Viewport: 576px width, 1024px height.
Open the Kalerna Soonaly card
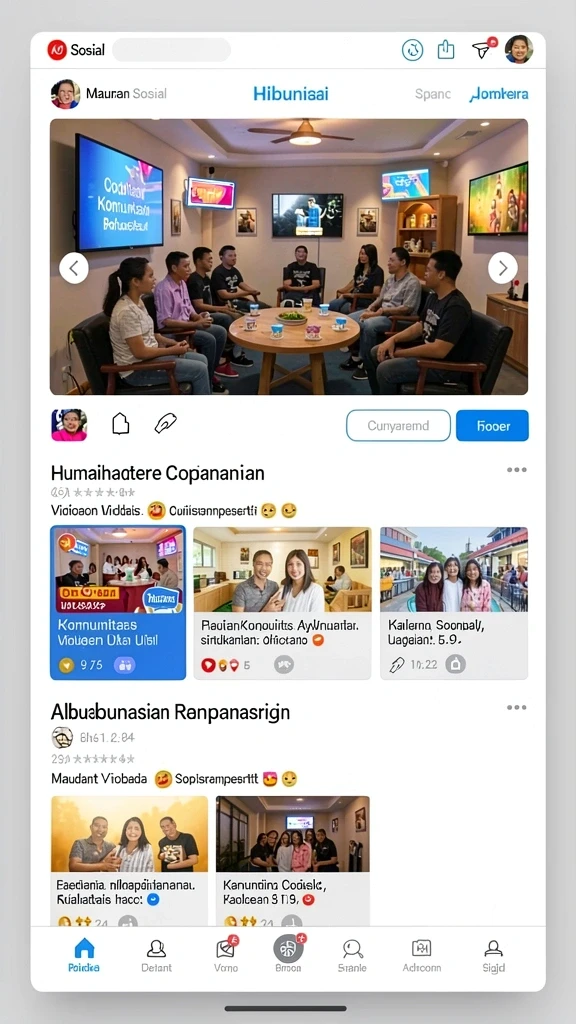tap(454, 603)
